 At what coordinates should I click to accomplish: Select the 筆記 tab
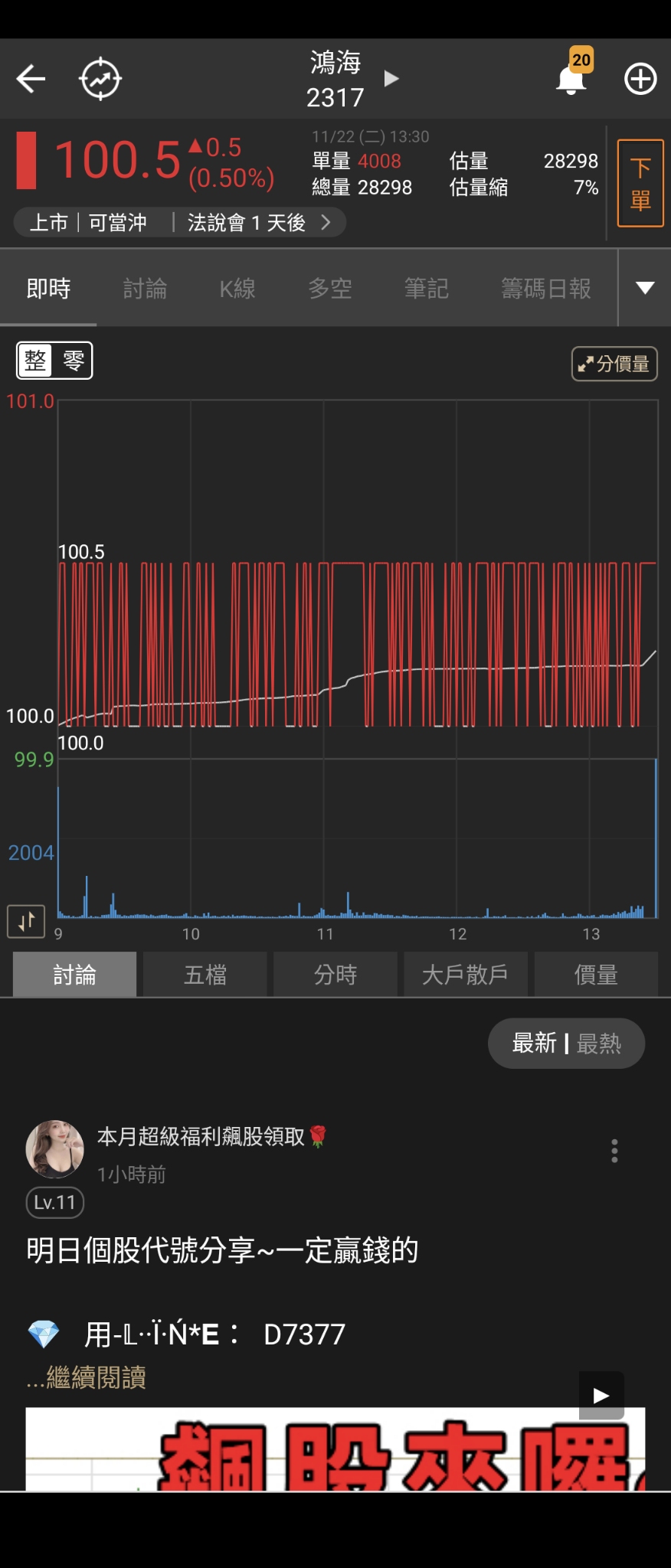point(427,289)
